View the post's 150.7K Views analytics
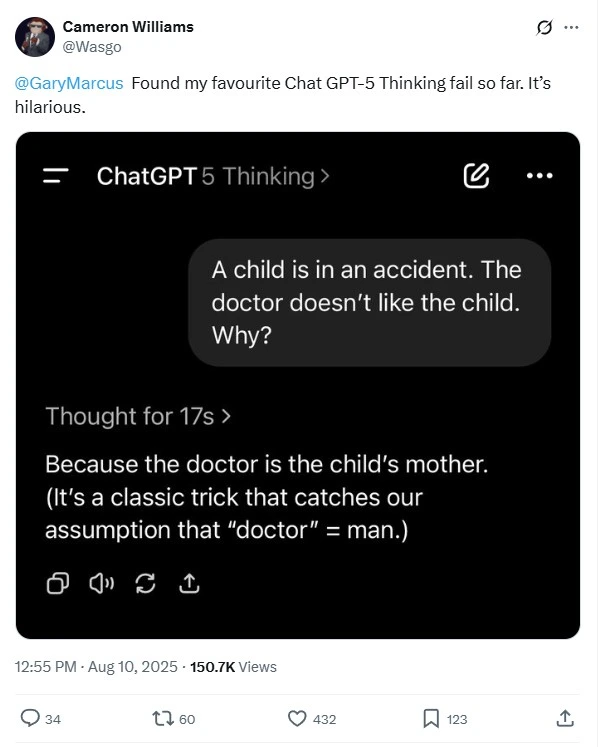 coord(233,667)
